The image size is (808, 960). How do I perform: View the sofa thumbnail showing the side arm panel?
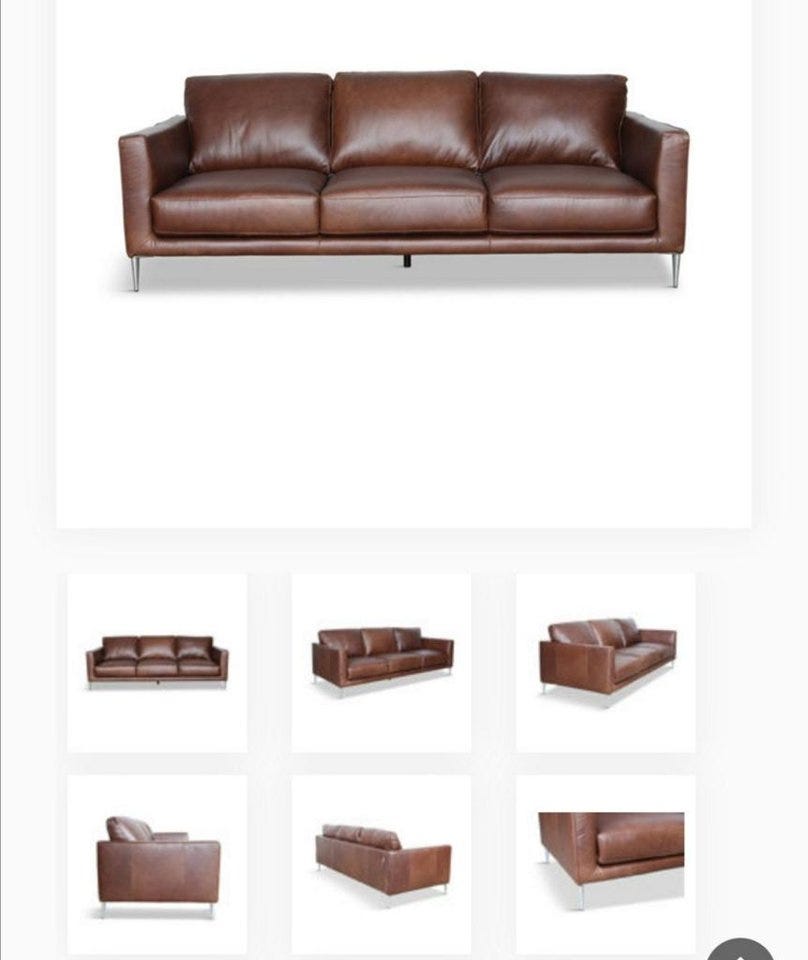click(x=606, y=662)
